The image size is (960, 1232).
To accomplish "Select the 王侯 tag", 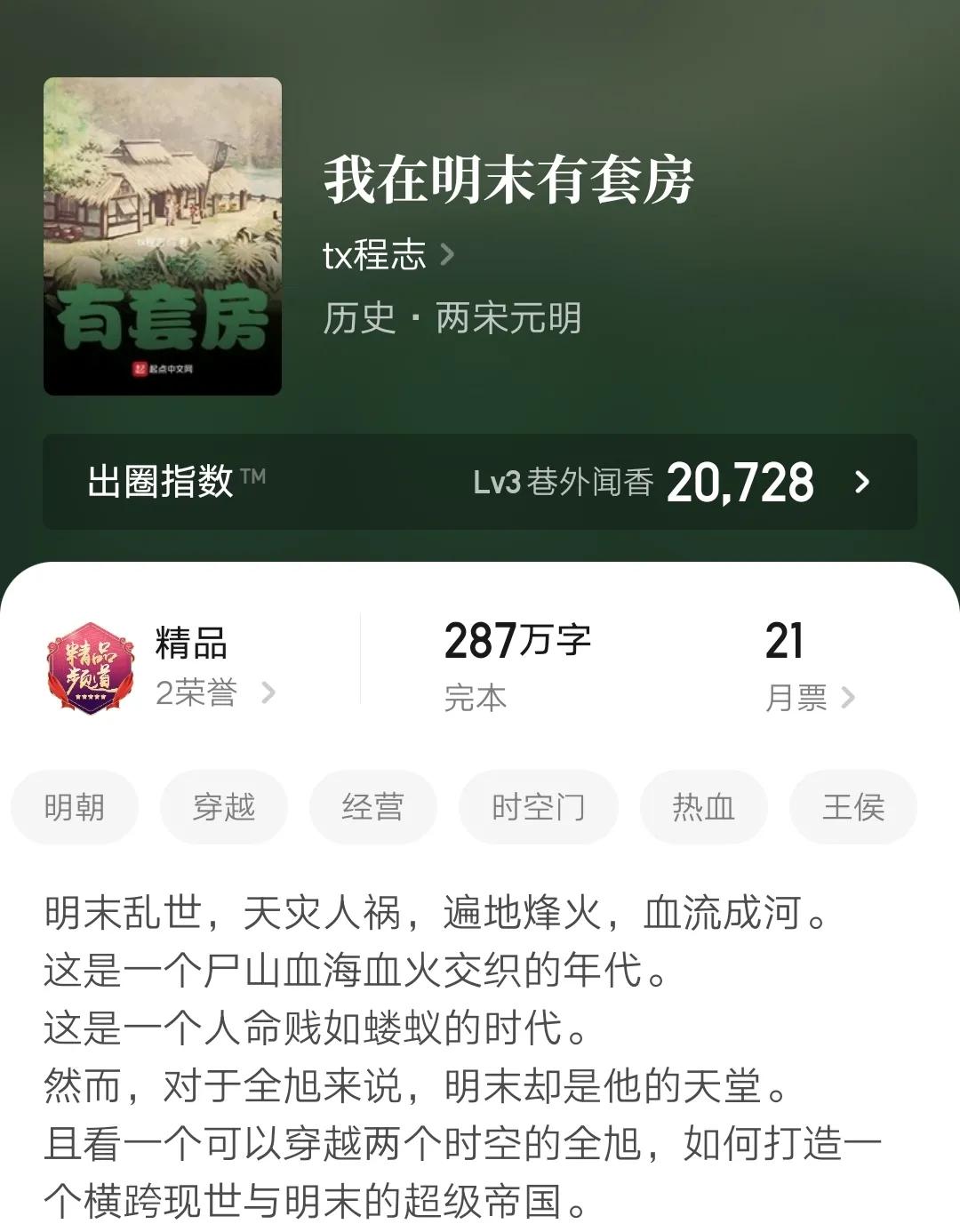I will [x=852, y=806].
